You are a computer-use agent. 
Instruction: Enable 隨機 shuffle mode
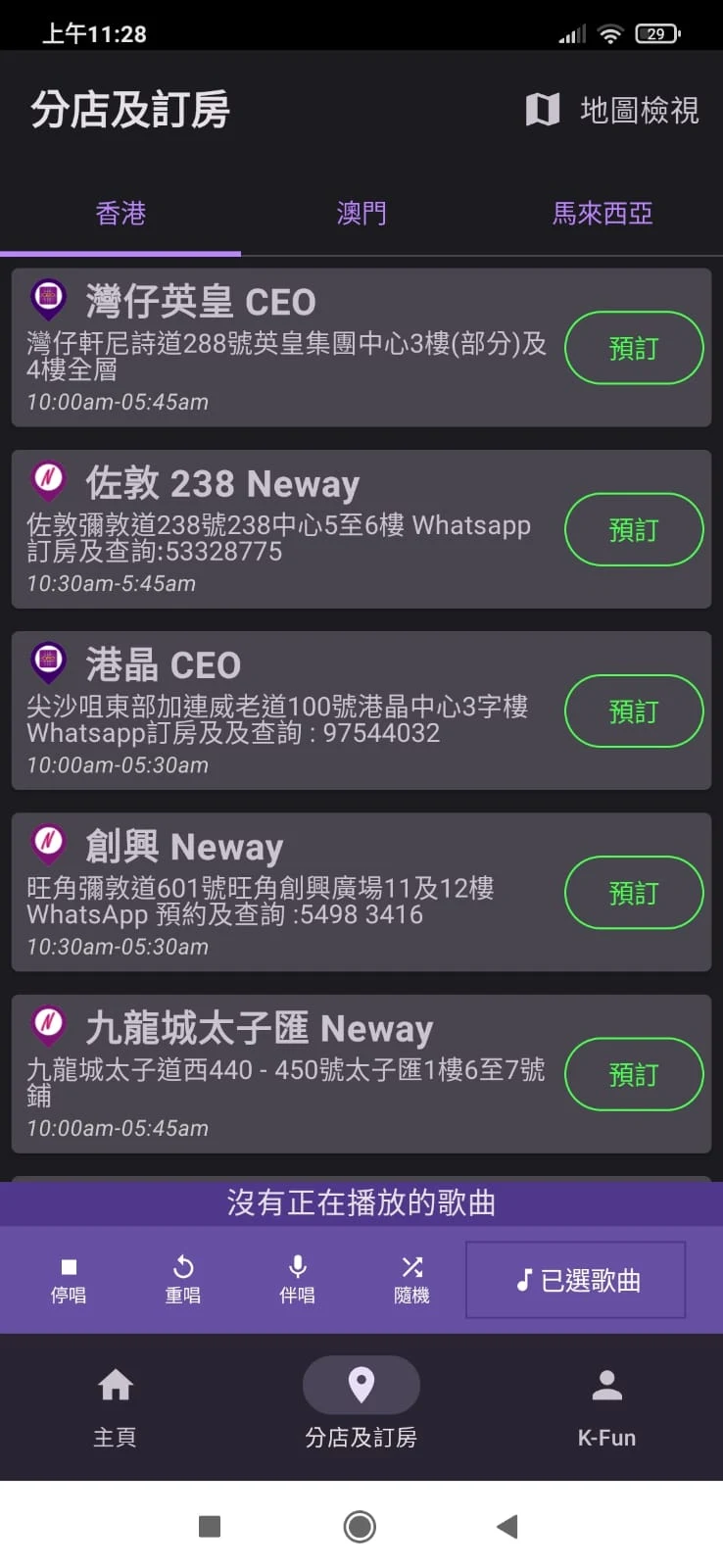click(411, 1280)
